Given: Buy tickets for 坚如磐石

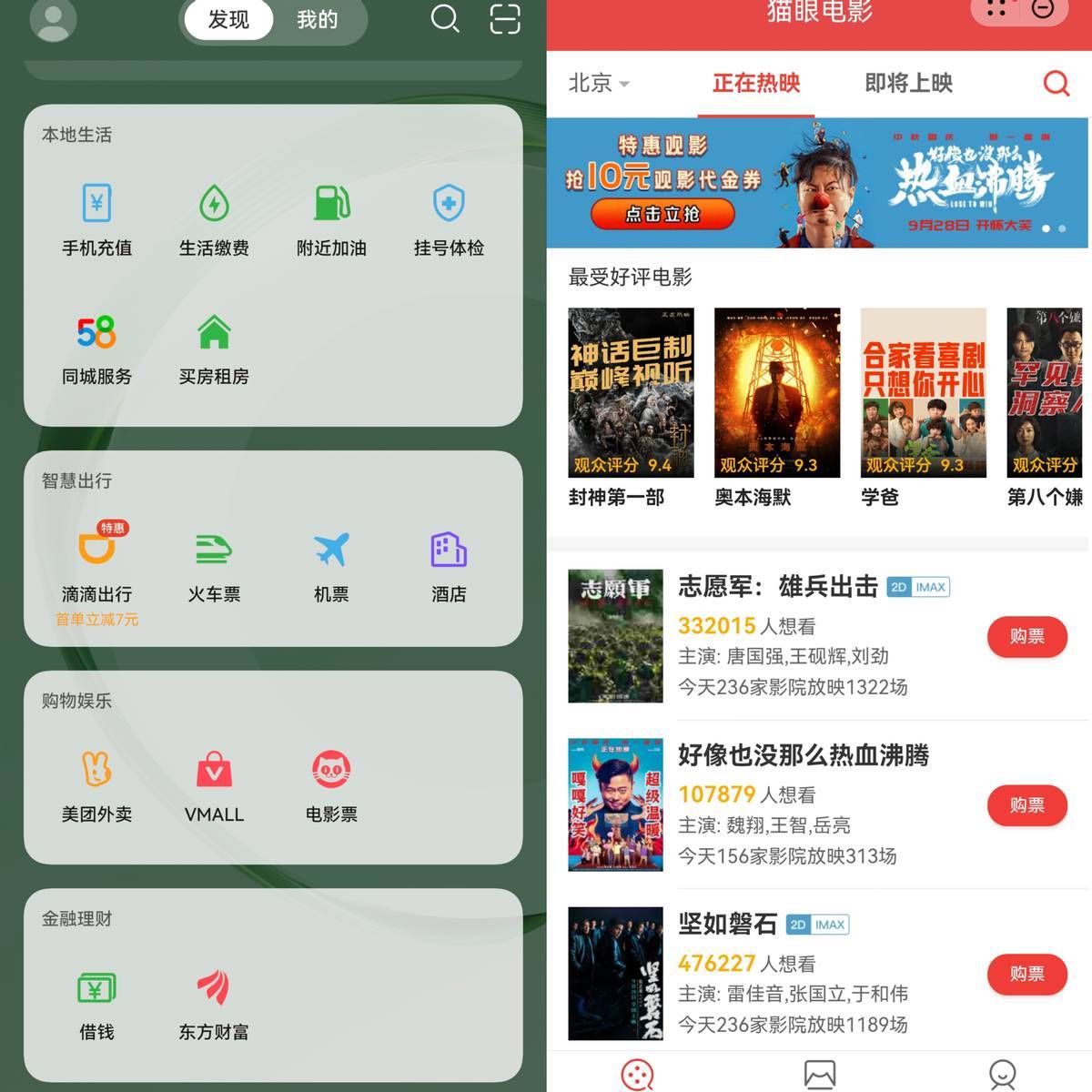Looking at the screenshot, I should pyautogui.click(x=1026, y=974).
